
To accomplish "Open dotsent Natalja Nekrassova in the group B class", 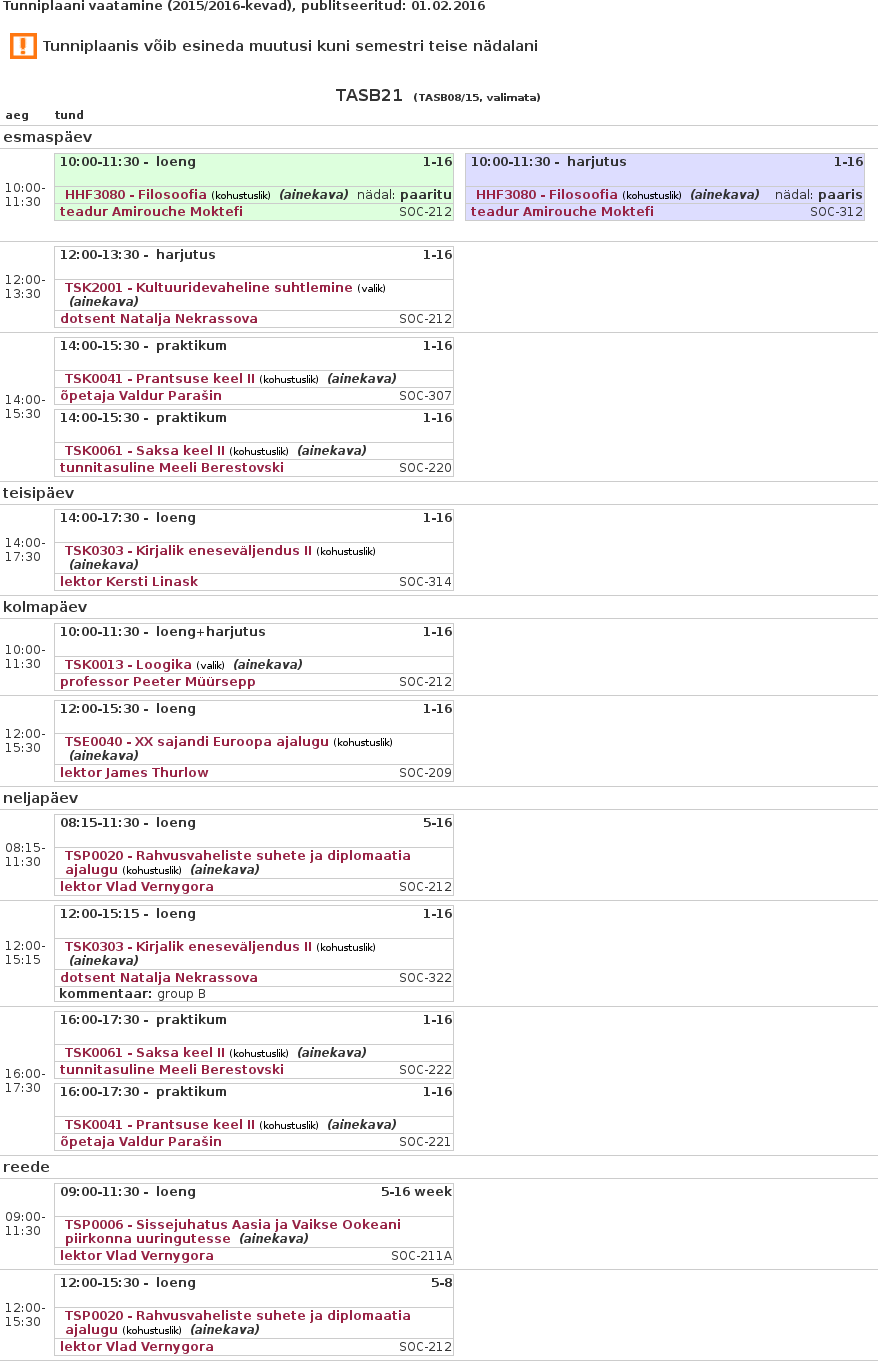I will click(158, 978).
